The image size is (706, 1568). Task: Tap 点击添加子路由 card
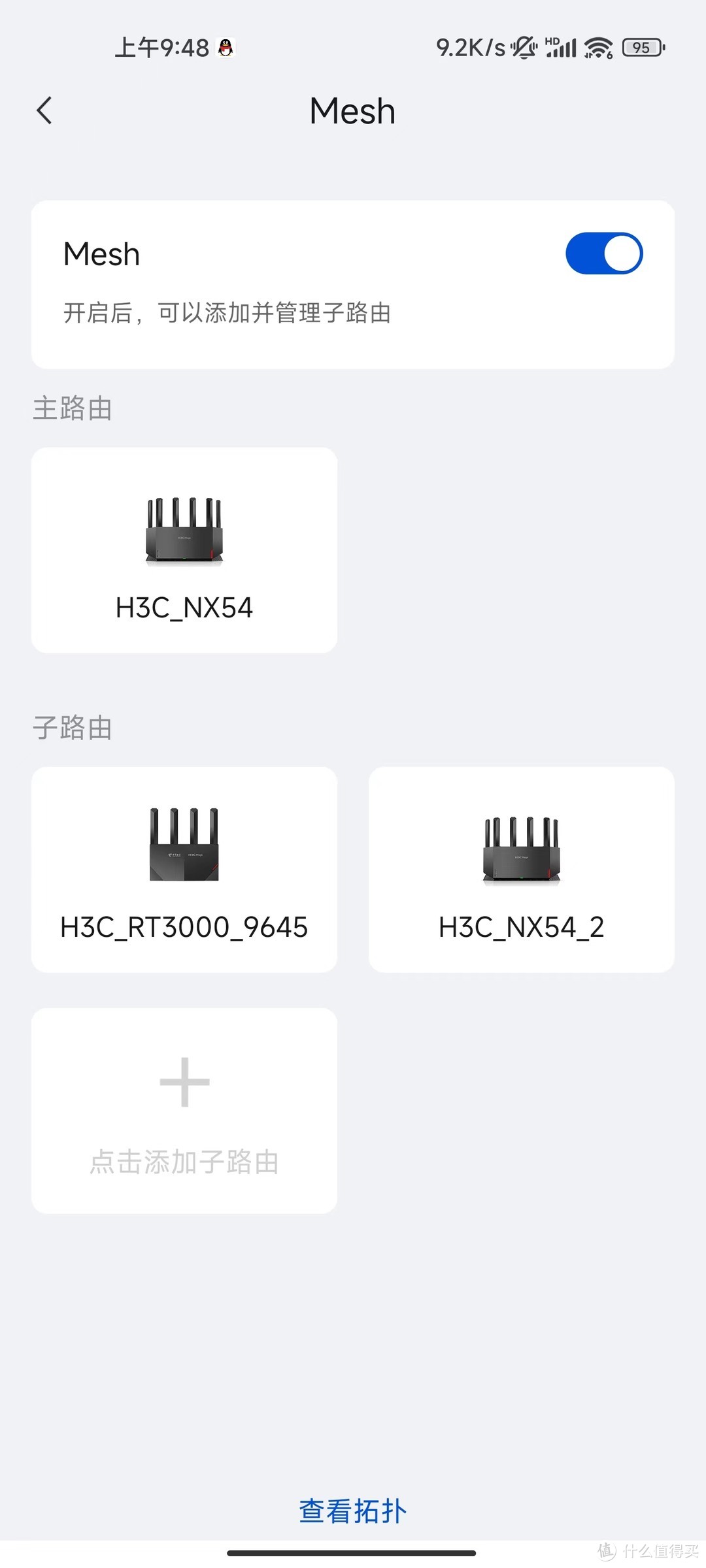(x=184, y=1161)
